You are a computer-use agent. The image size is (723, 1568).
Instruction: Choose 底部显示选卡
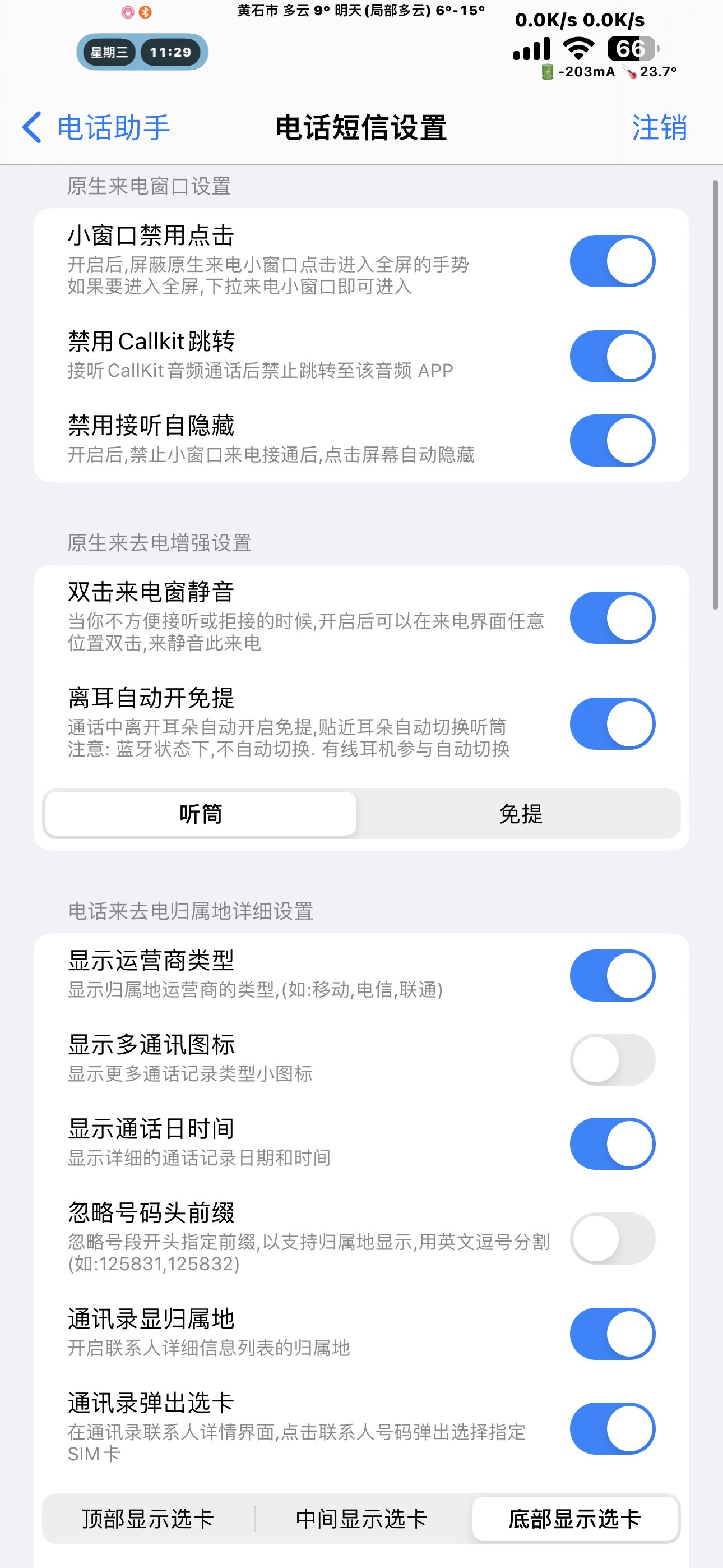pyautogui.click(x=574, y=1519)
